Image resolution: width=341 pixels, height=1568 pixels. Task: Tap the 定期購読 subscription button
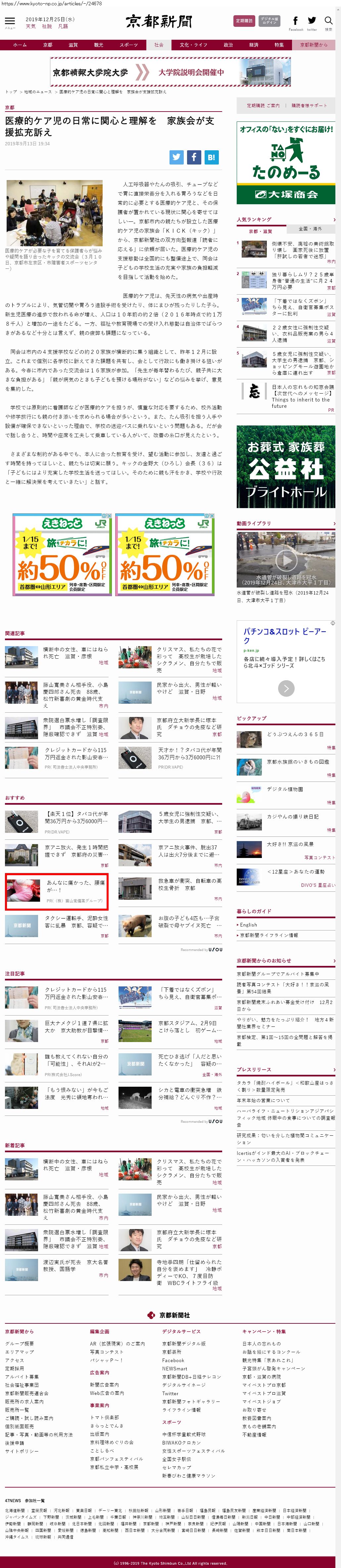[x=244, y=21]
